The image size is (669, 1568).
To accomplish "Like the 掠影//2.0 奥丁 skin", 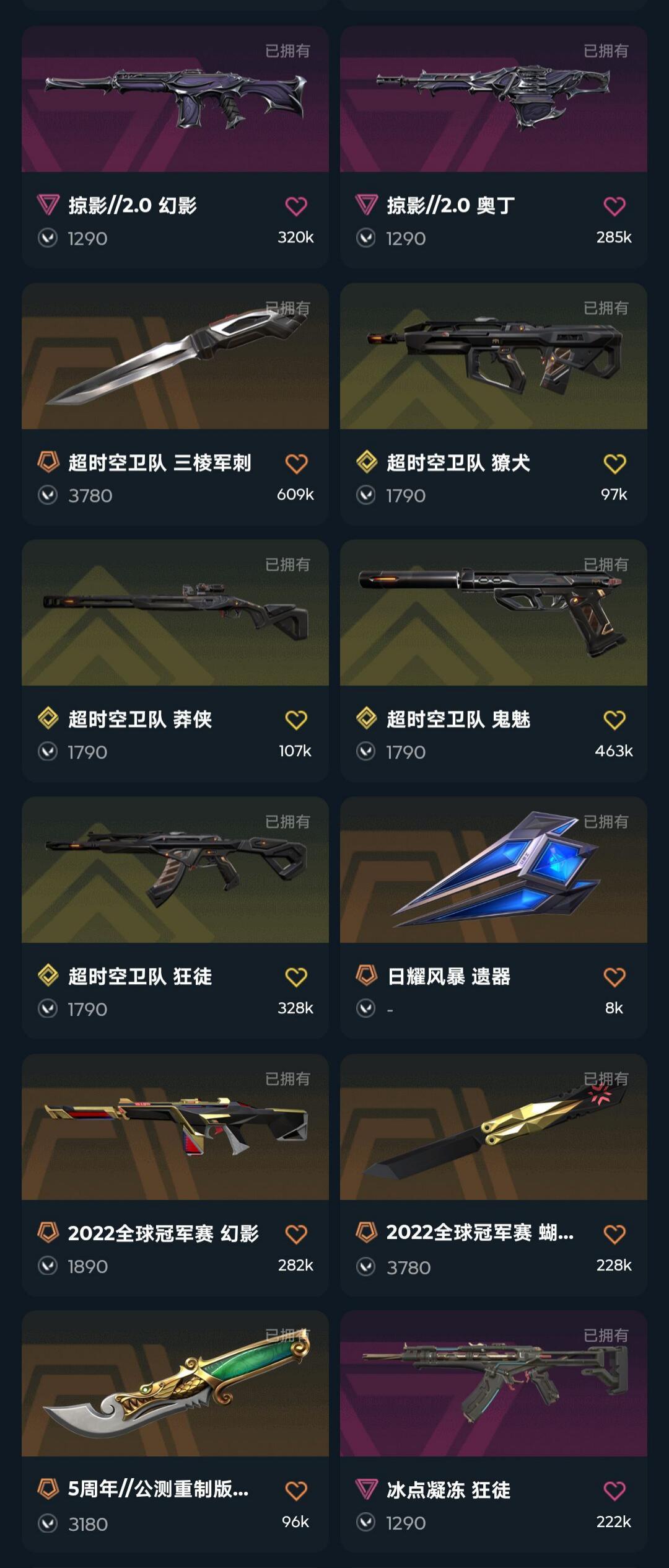I will pos(614,206).
